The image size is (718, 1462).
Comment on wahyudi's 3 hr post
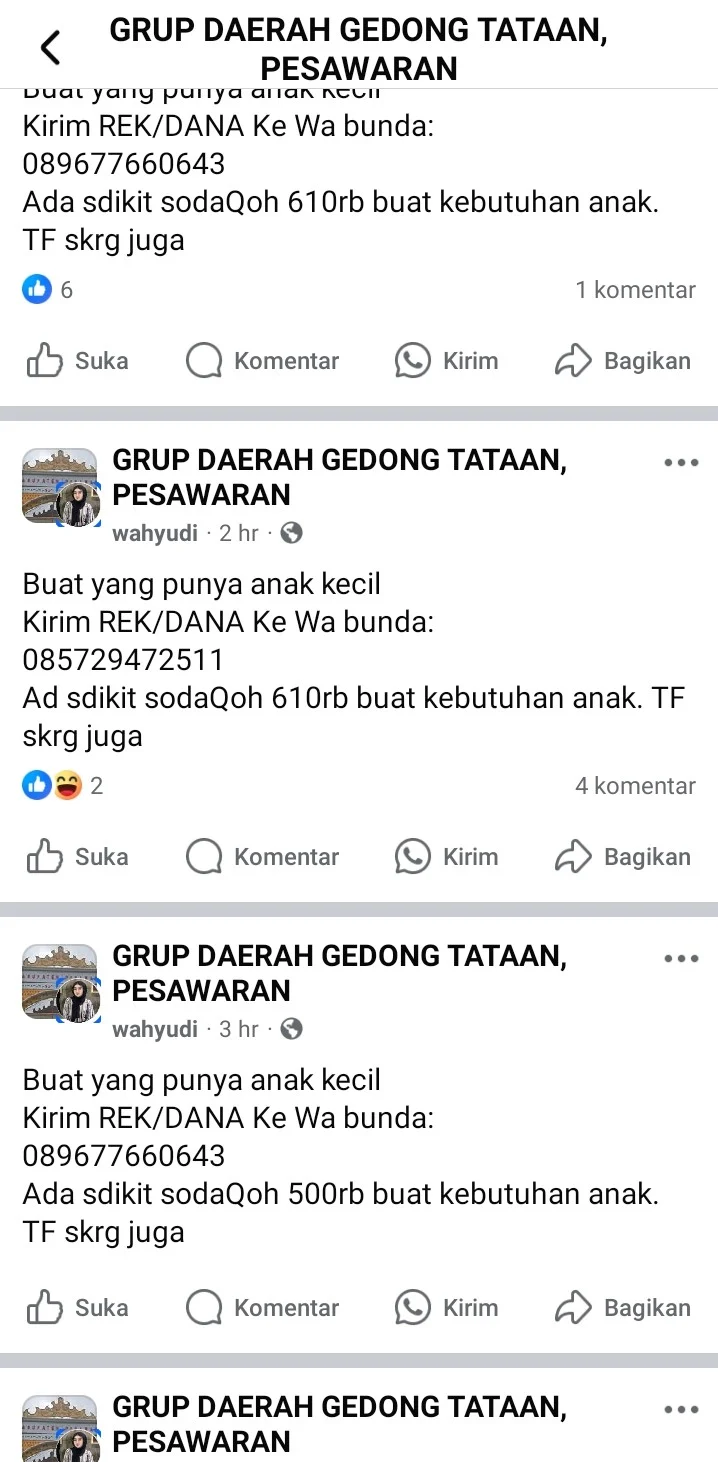263,1308
